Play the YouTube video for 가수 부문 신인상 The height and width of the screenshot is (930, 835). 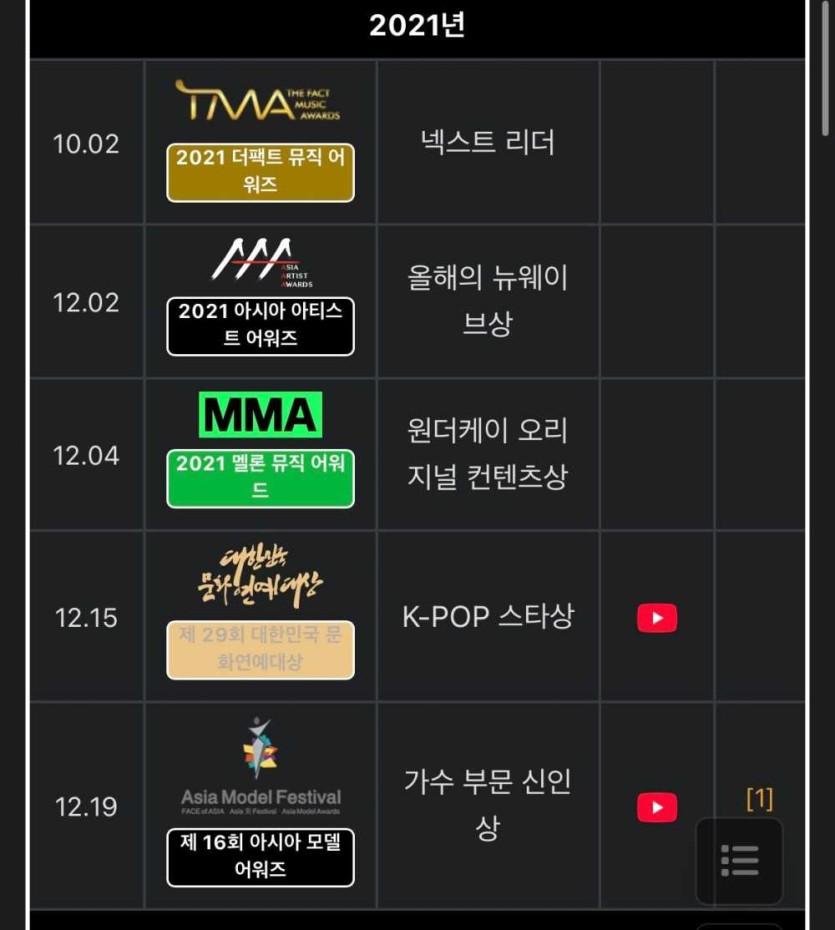[657, 807]
